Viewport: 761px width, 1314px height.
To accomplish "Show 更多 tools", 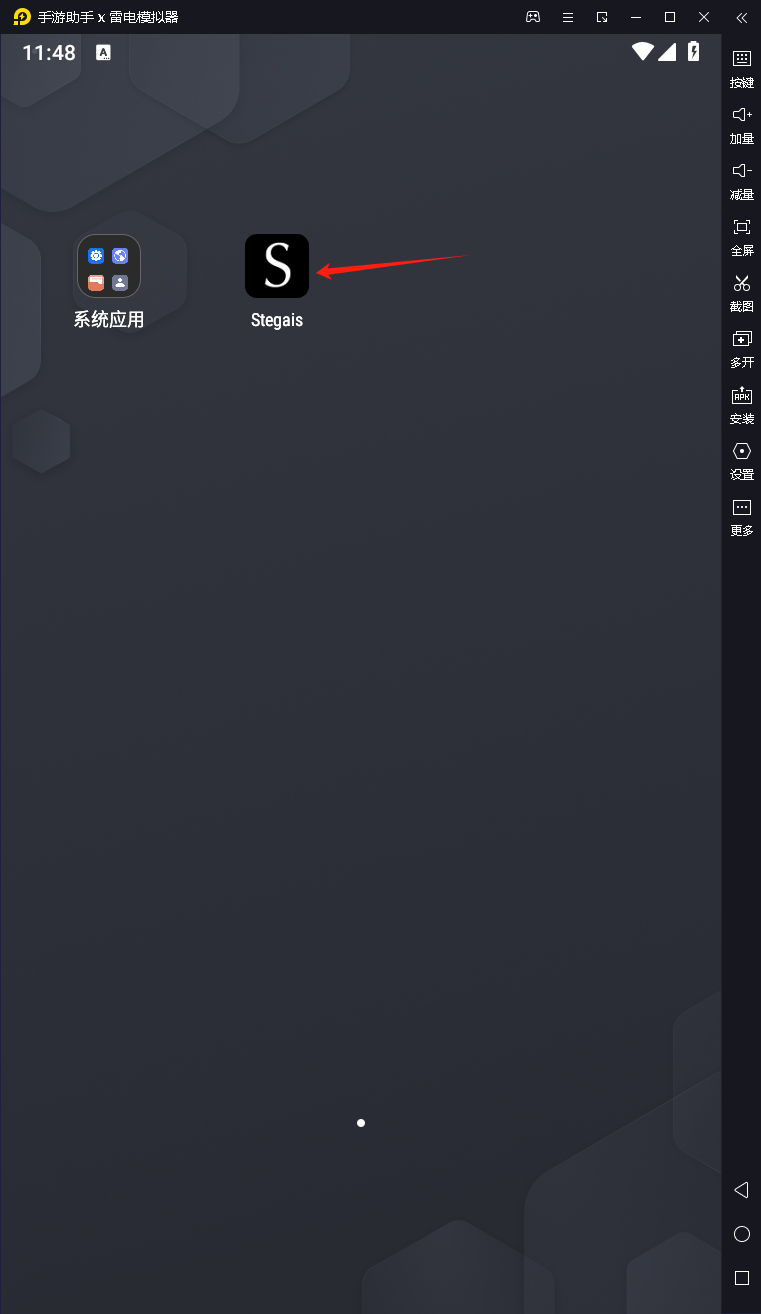I will [741, 515].
